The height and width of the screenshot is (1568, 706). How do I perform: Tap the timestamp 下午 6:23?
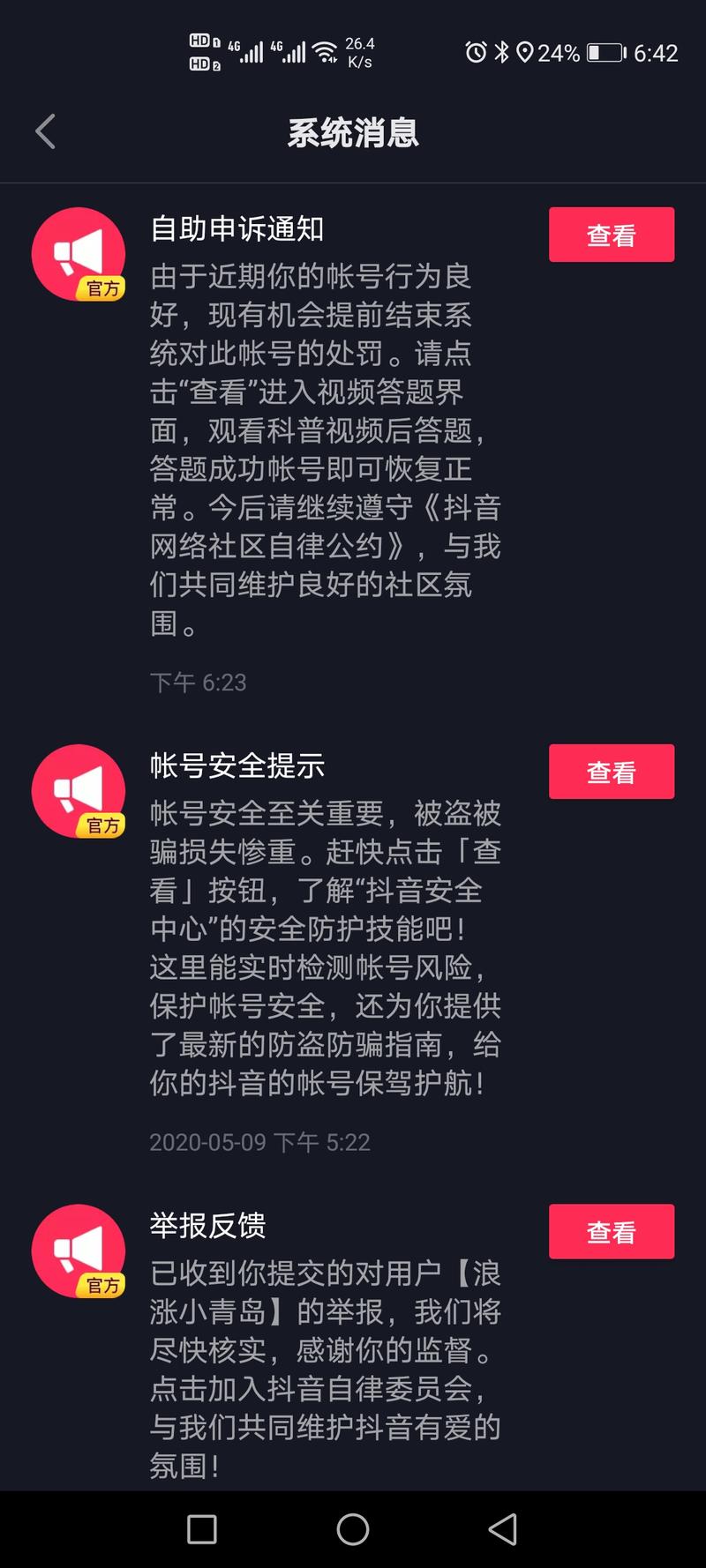tap(198, 681)
